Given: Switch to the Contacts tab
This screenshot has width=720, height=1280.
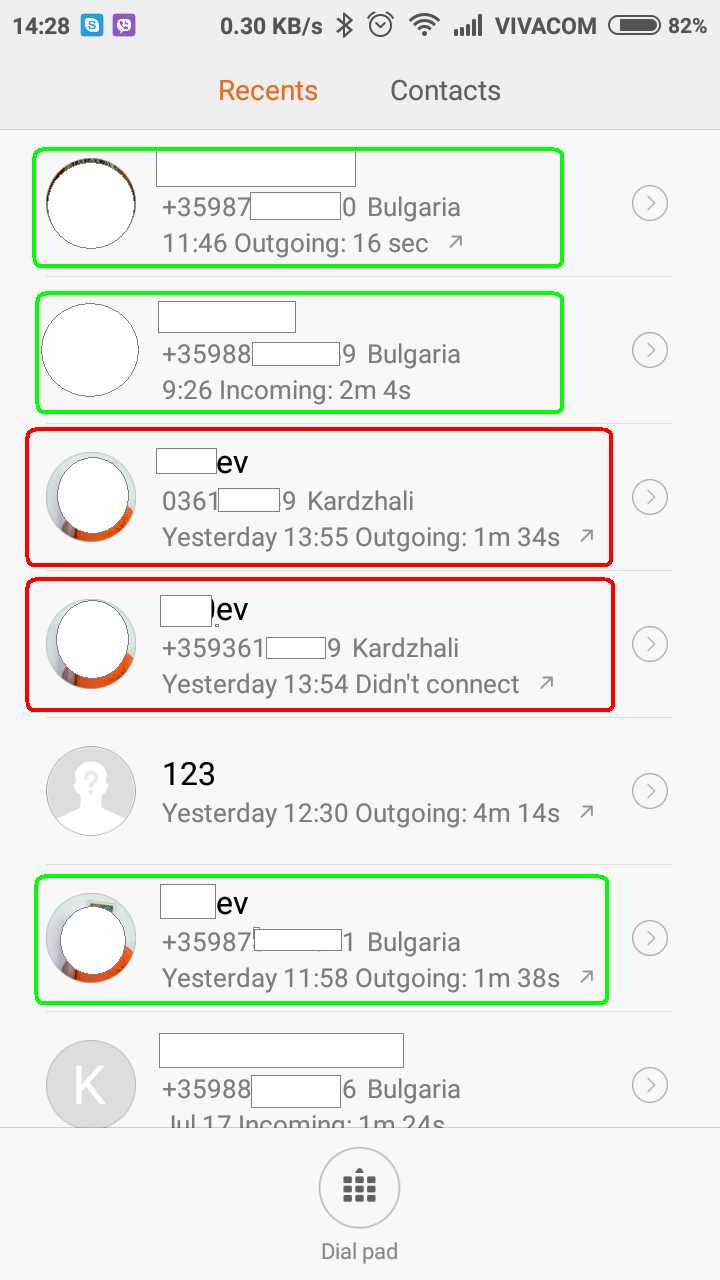Looking at the screenshot, I should pyautogui.click(x=445, y=91).
